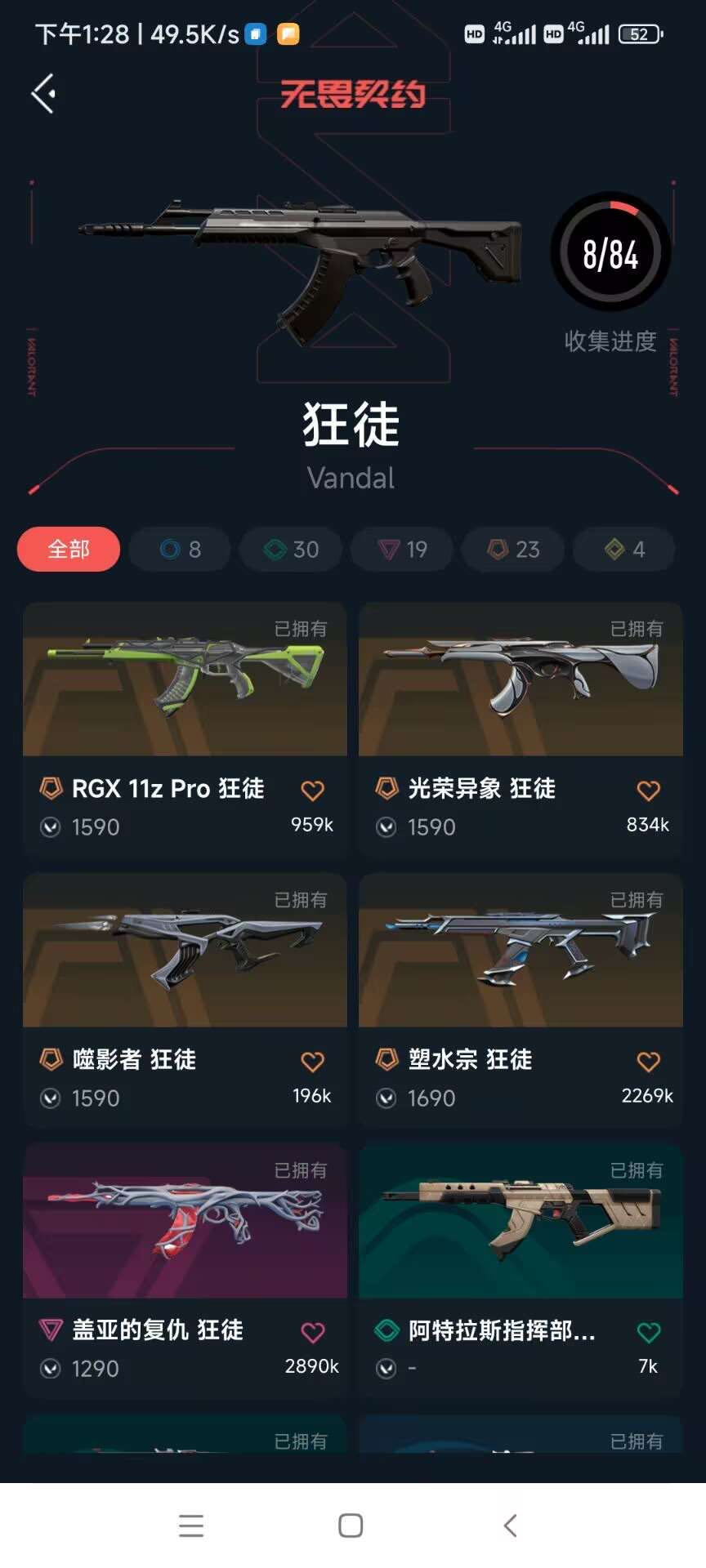
Task: Filter skins by the green tier 30
Action: [291, 549]
